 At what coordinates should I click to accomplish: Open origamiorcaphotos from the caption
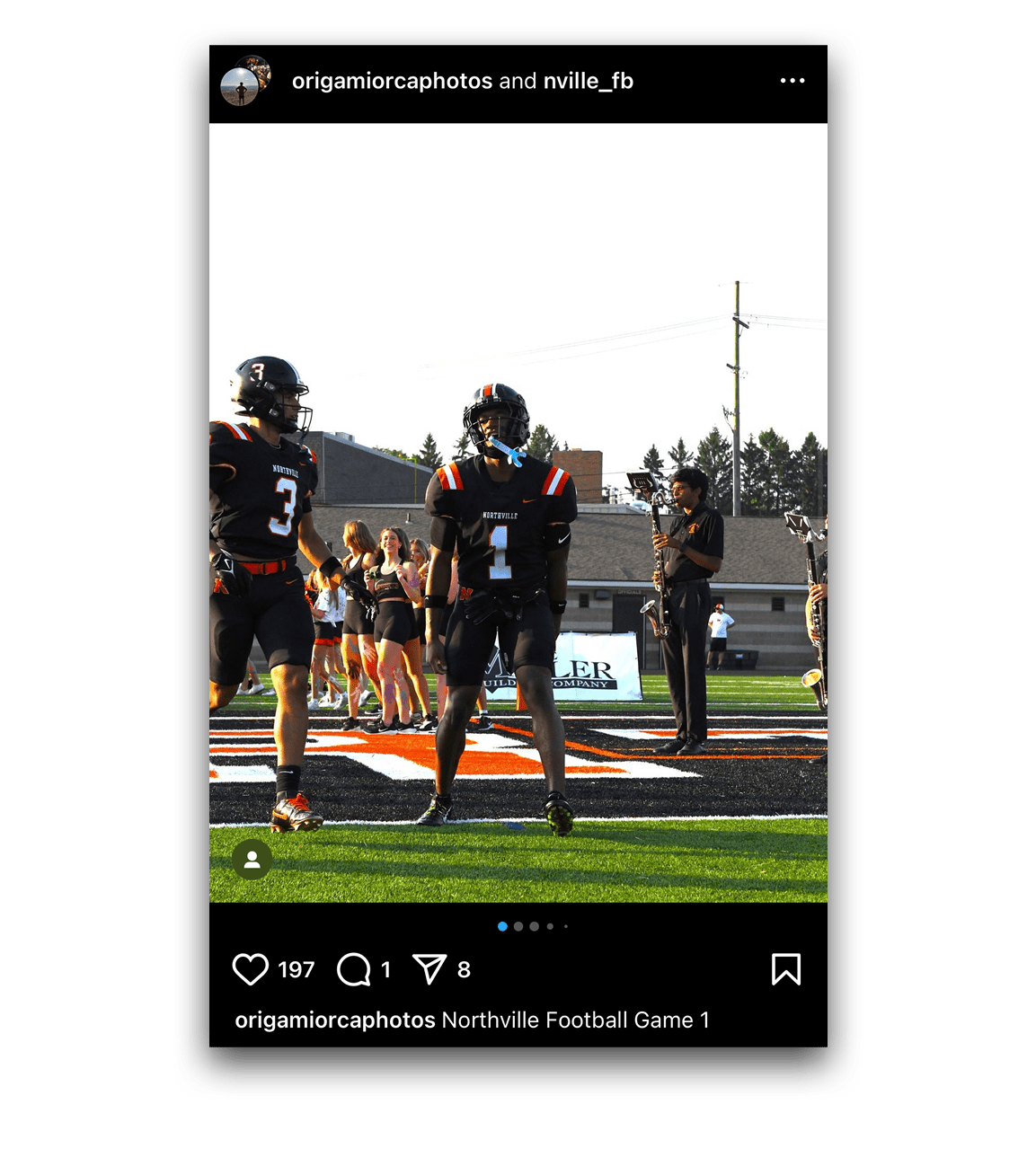click(334, 1020)
